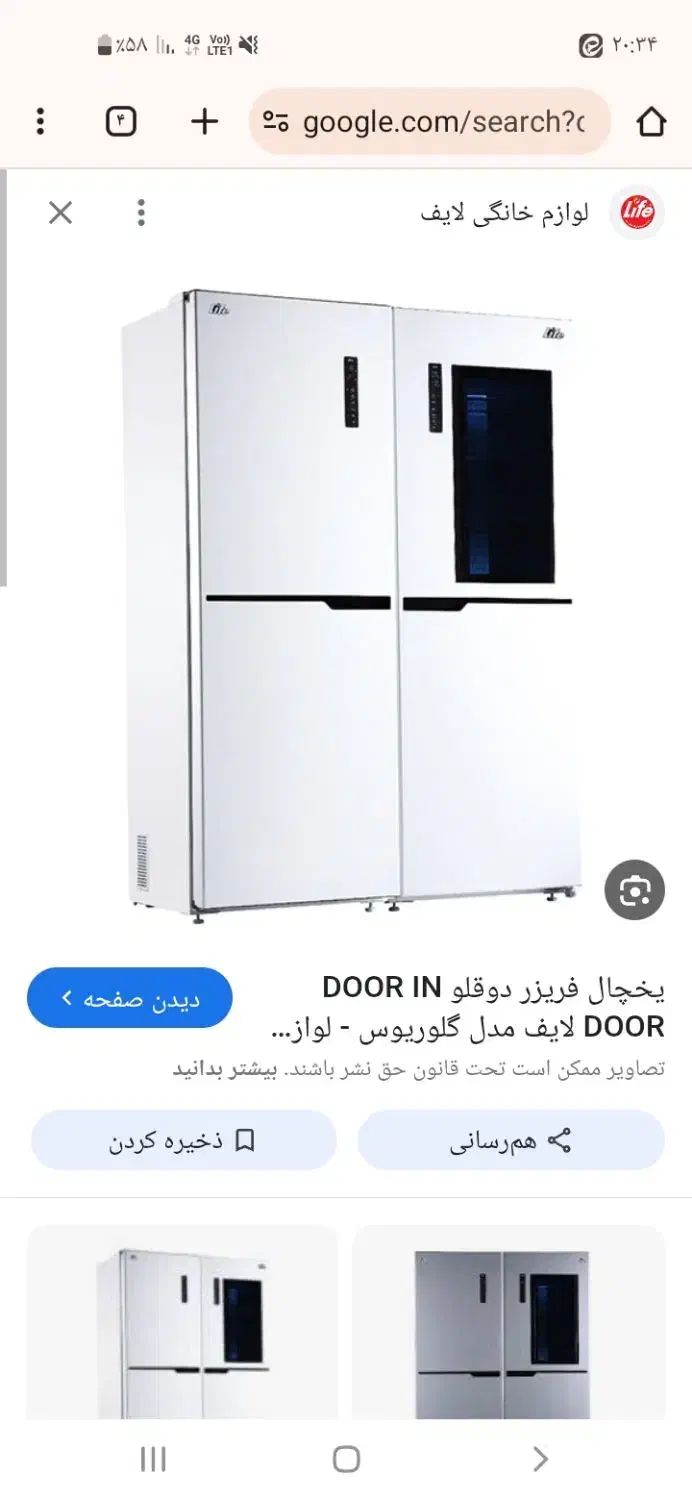This screenshot has width=692, height=1500.
Task: Close the image preview panel
Action: point(61,212)
